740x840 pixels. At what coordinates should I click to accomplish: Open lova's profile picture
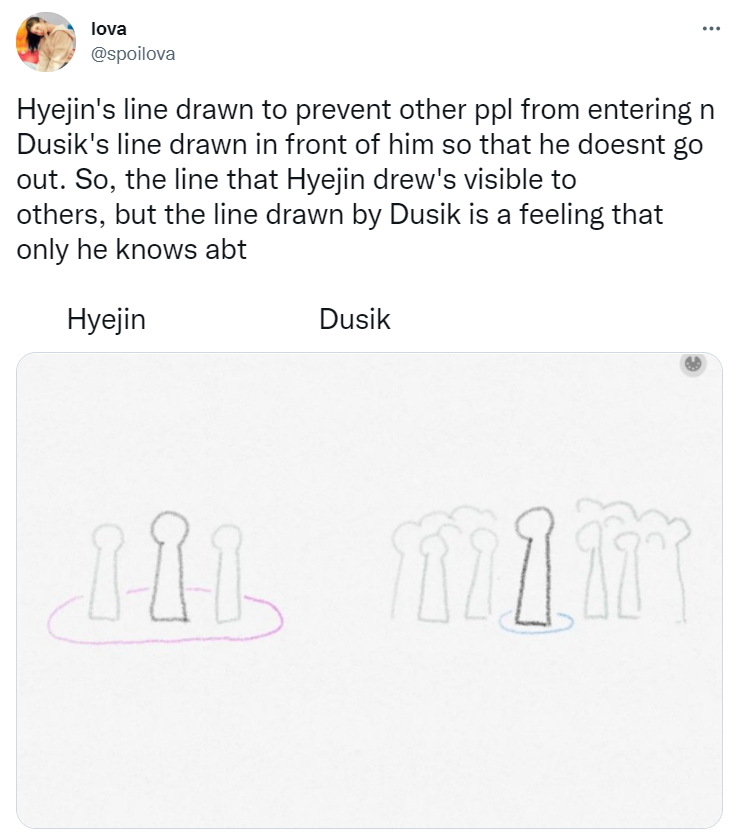(47, 42)
